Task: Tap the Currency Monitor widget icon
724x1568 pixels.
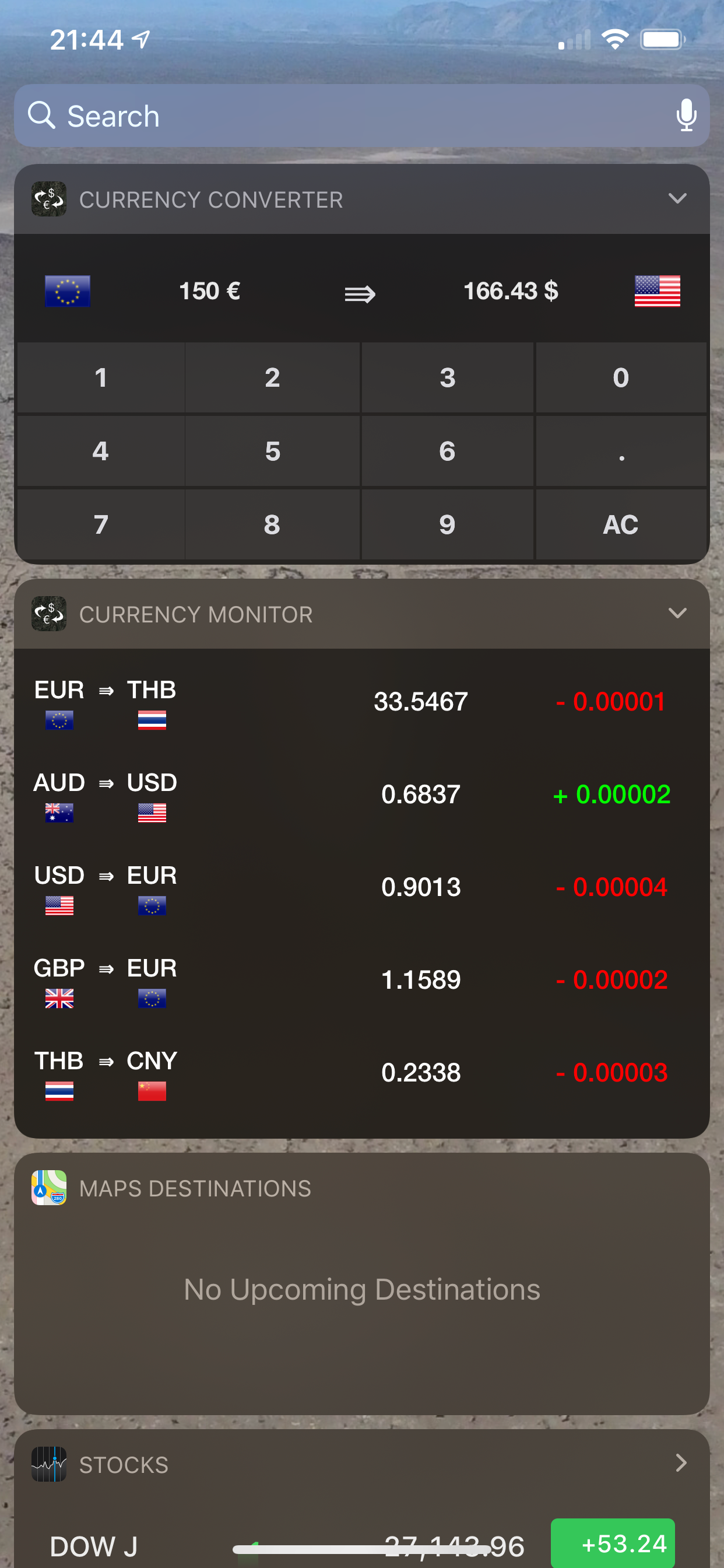Action: [48, 614]
